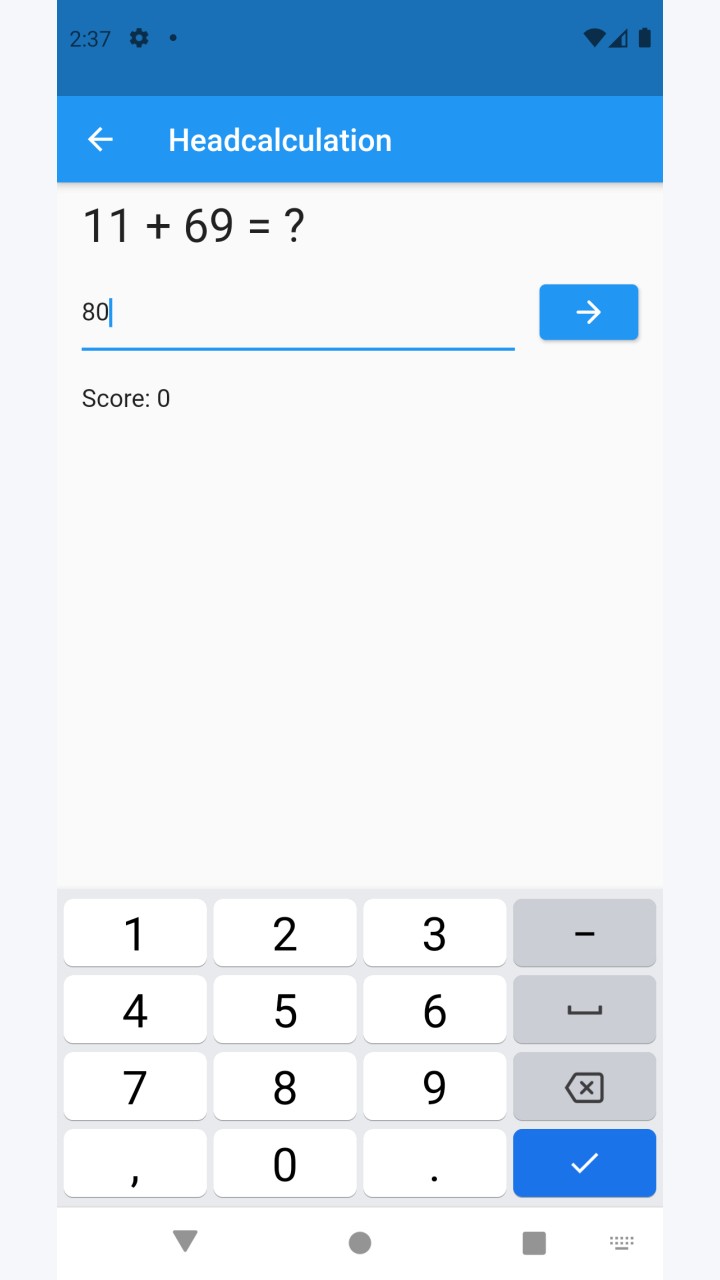720x1280 pixels.
Task: Go back using the app bar arrow
Action: [x=100, y=140]
